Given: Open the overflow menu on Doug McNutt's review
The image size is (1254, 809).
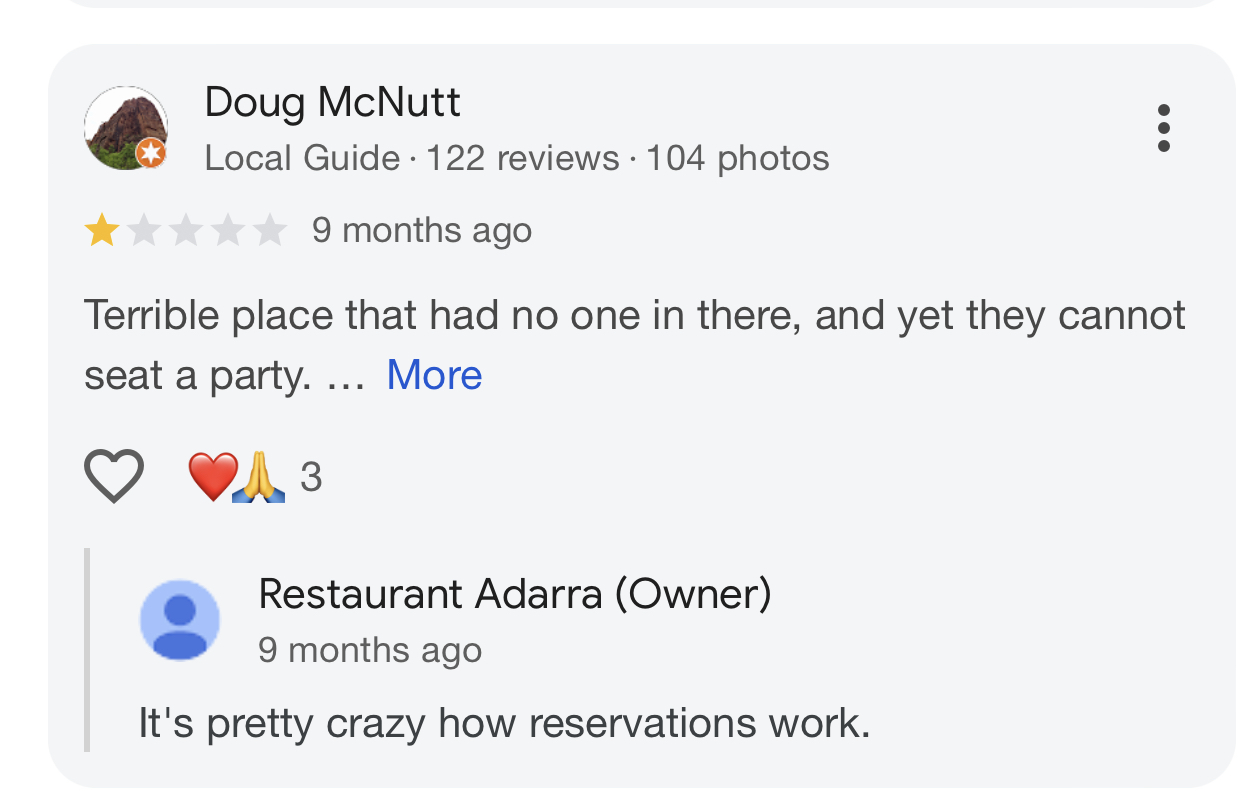Looking at the screenshot, I should pos(1163,128).
